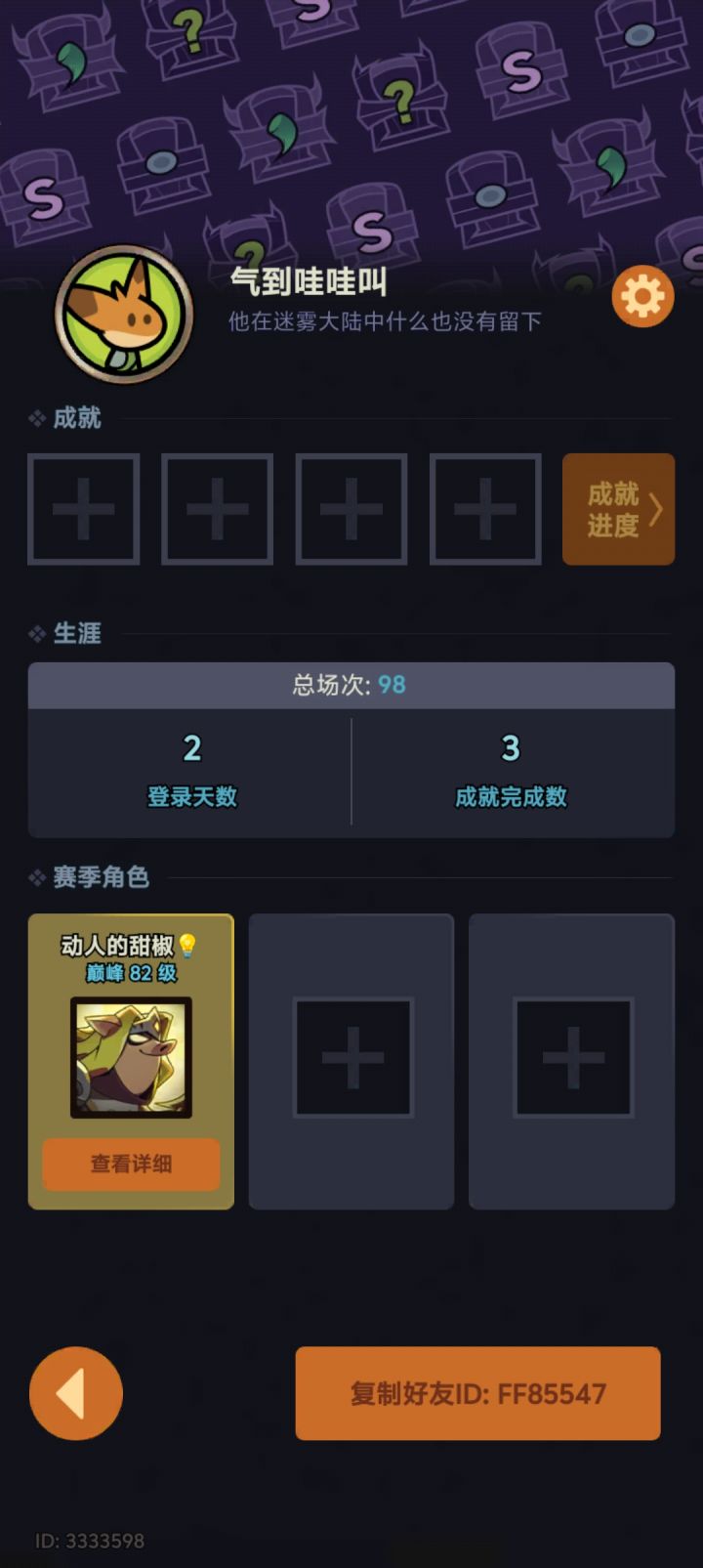
Task: Select the first empty achievement slot
Action: coord(83,509)
